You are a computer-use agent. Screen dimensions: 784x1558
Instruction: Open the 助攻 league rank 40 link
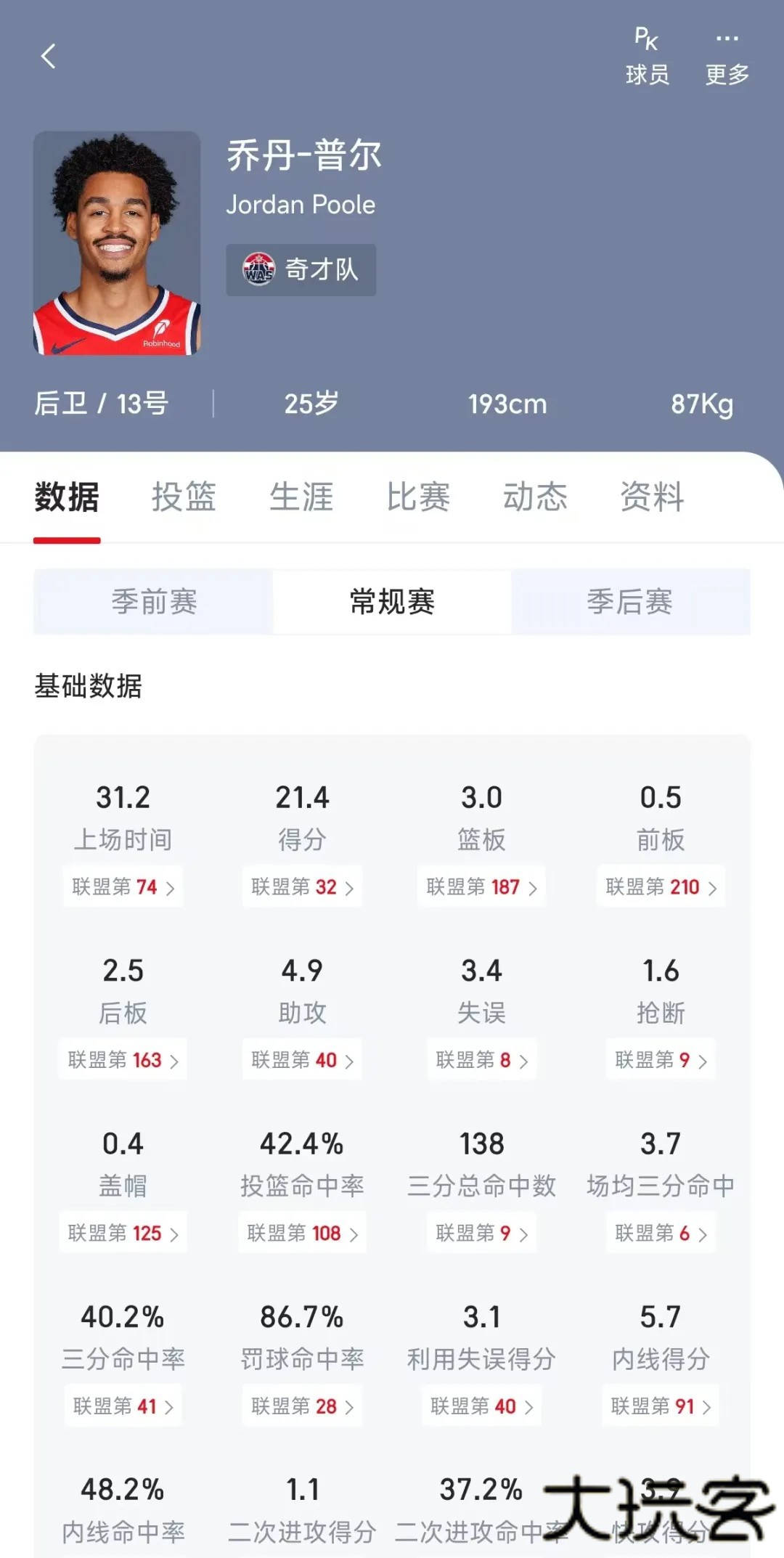click(302, 1061)
